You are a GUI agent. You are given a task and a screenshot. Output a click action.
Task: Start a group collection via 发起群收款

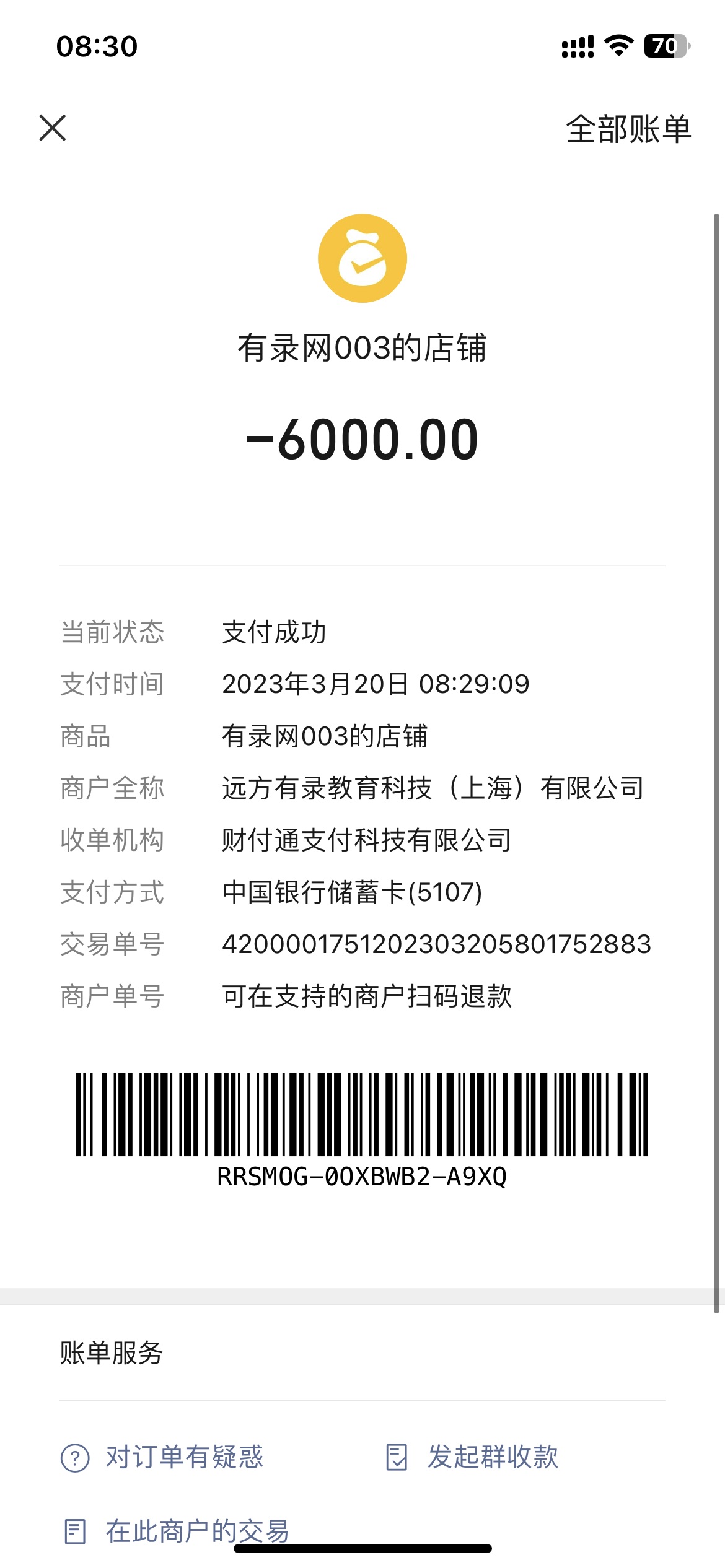point(472,1457)
